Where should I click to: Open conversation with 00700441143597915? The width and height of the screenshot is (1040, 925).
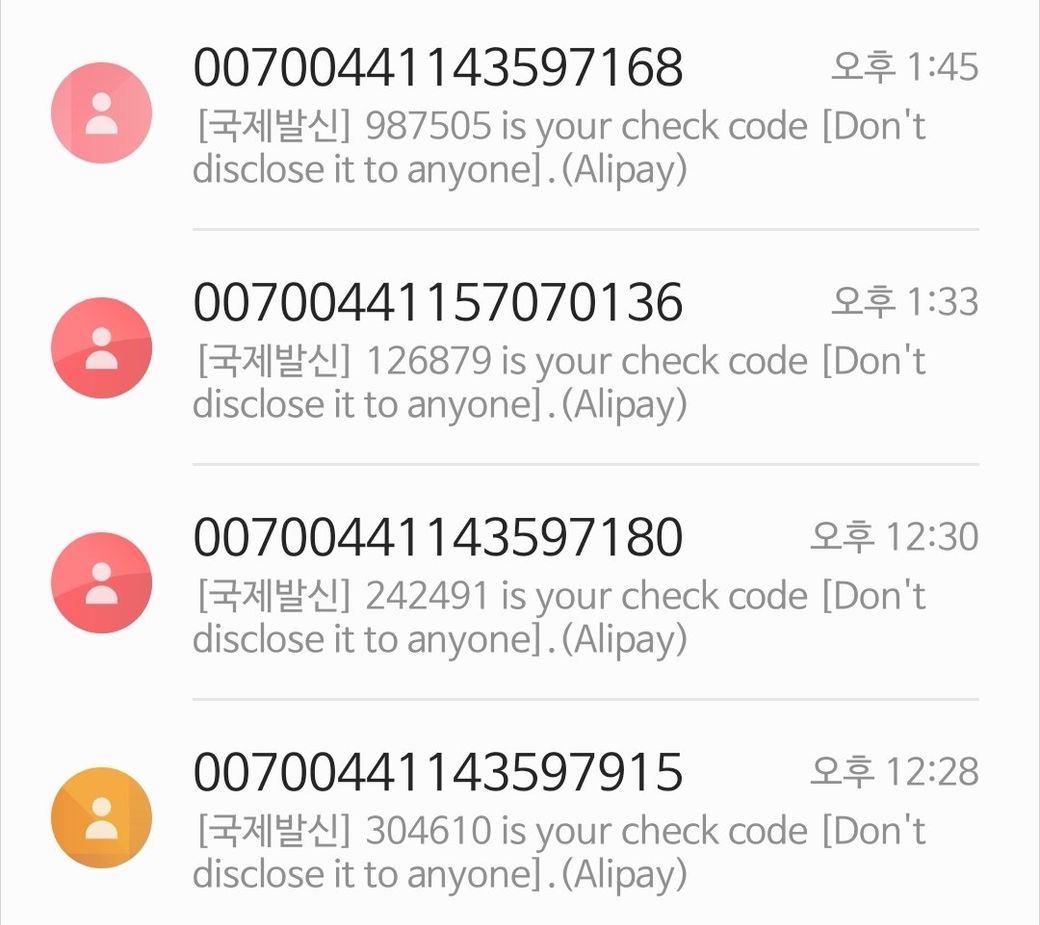560,820
